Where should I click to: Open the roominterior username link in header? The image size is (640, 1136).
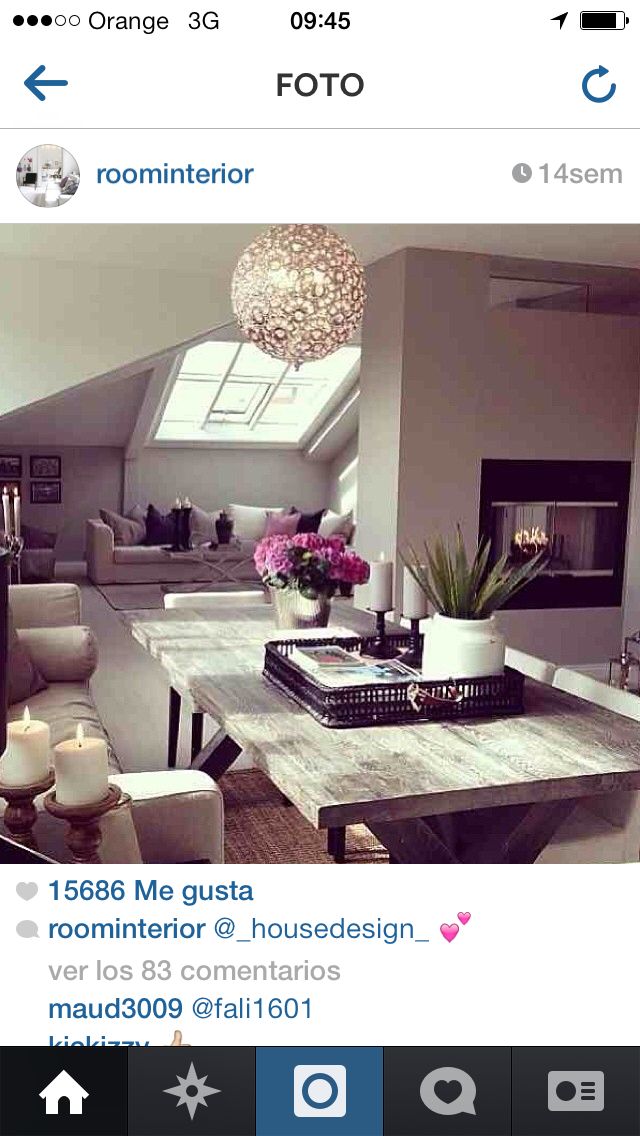174,174
